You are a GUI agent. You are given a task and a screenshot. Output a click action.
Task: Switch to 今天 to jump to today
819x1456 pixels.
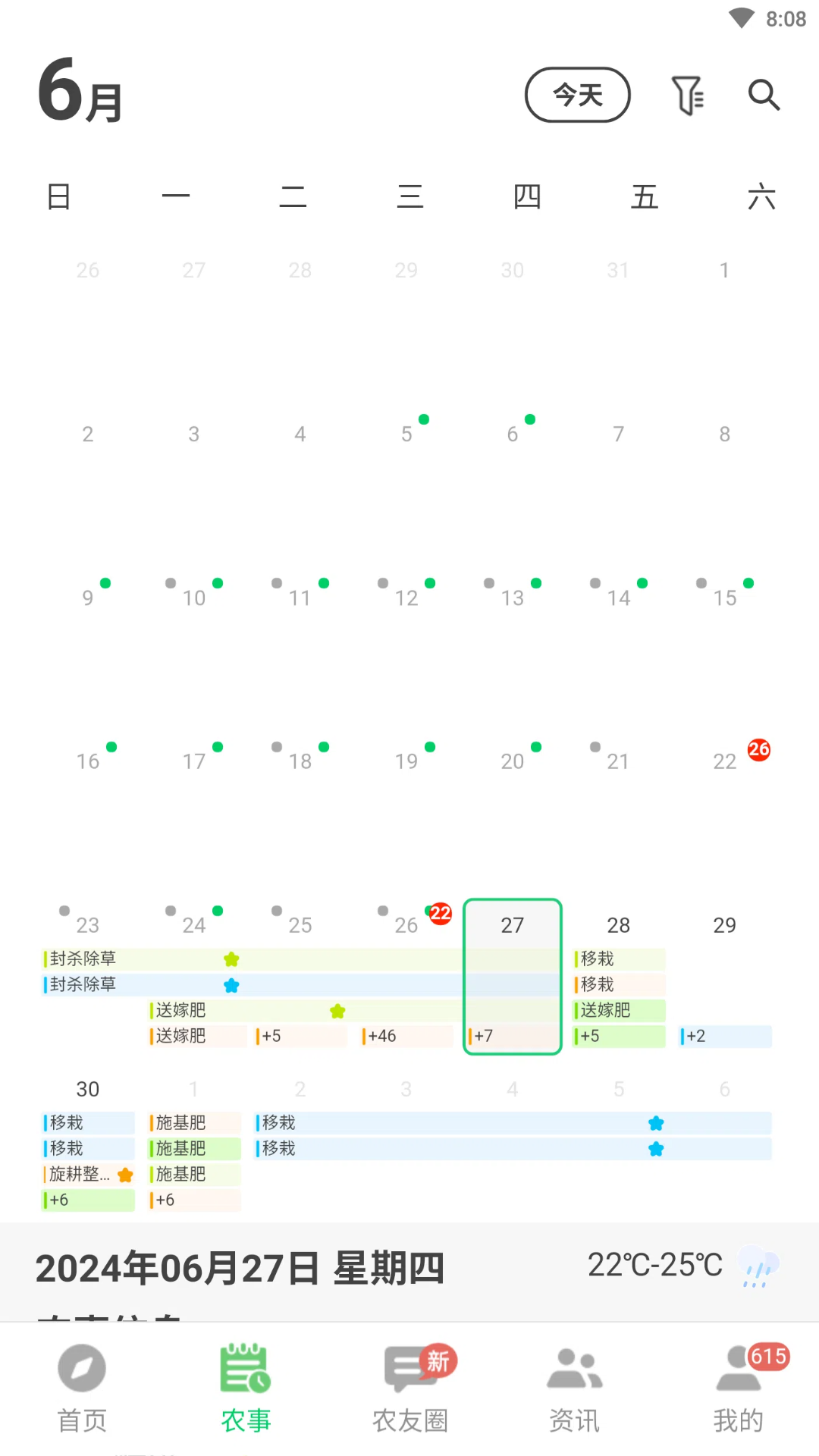click(x=577, y=95)
